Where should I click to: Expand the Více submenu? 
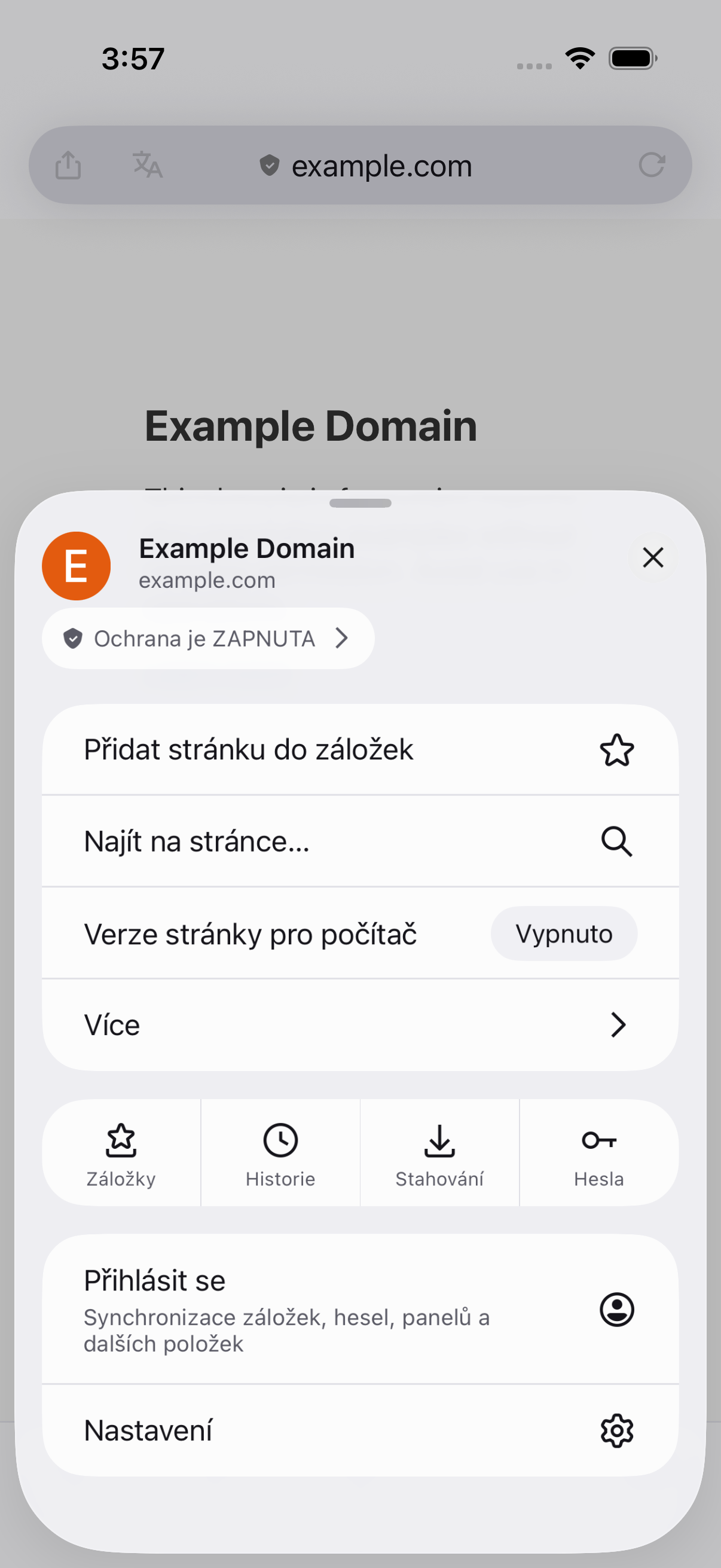click(360, 1025)
